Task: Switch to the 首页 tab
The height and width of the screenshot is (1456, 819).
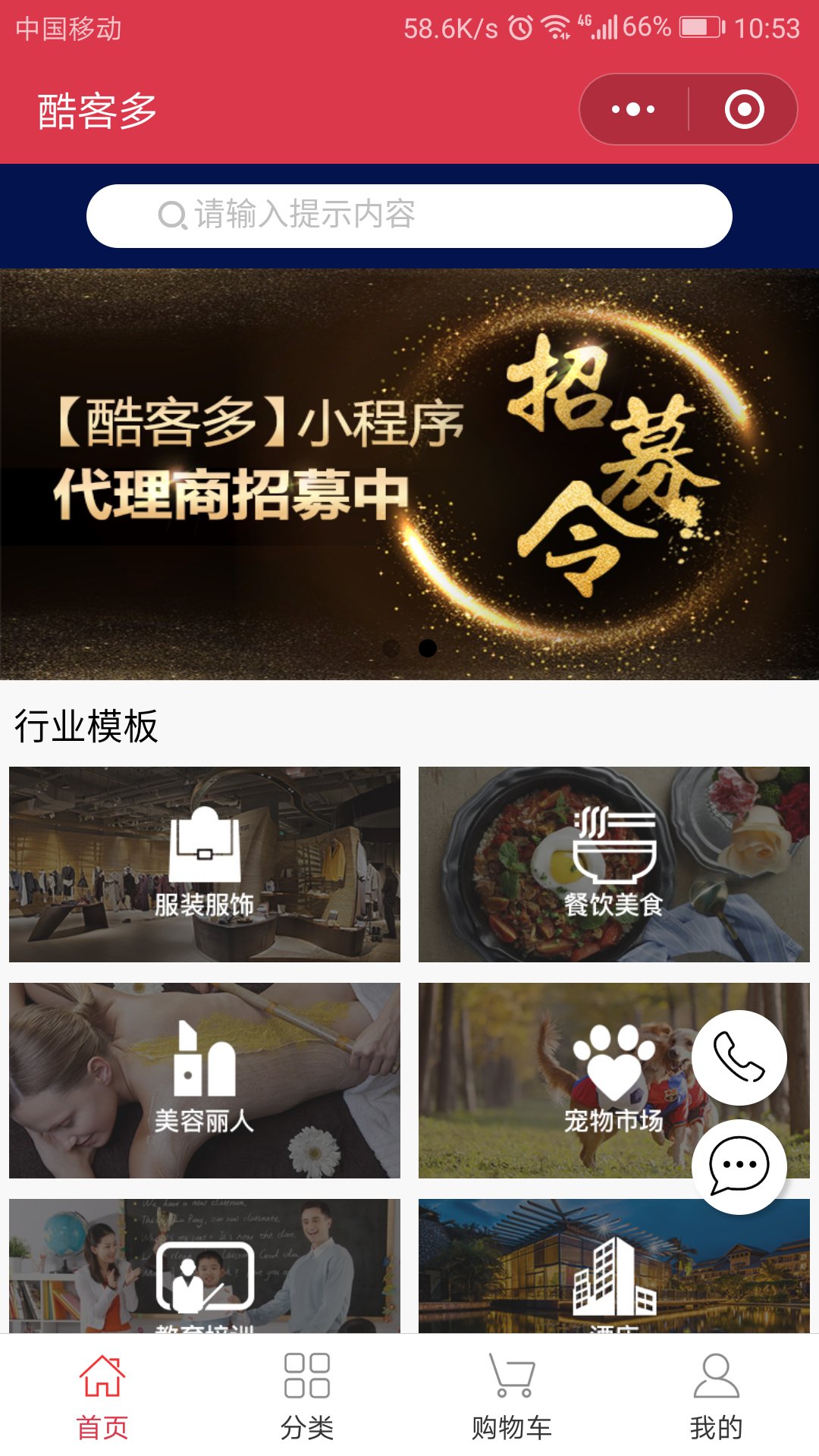Action: coord(102,1395)
